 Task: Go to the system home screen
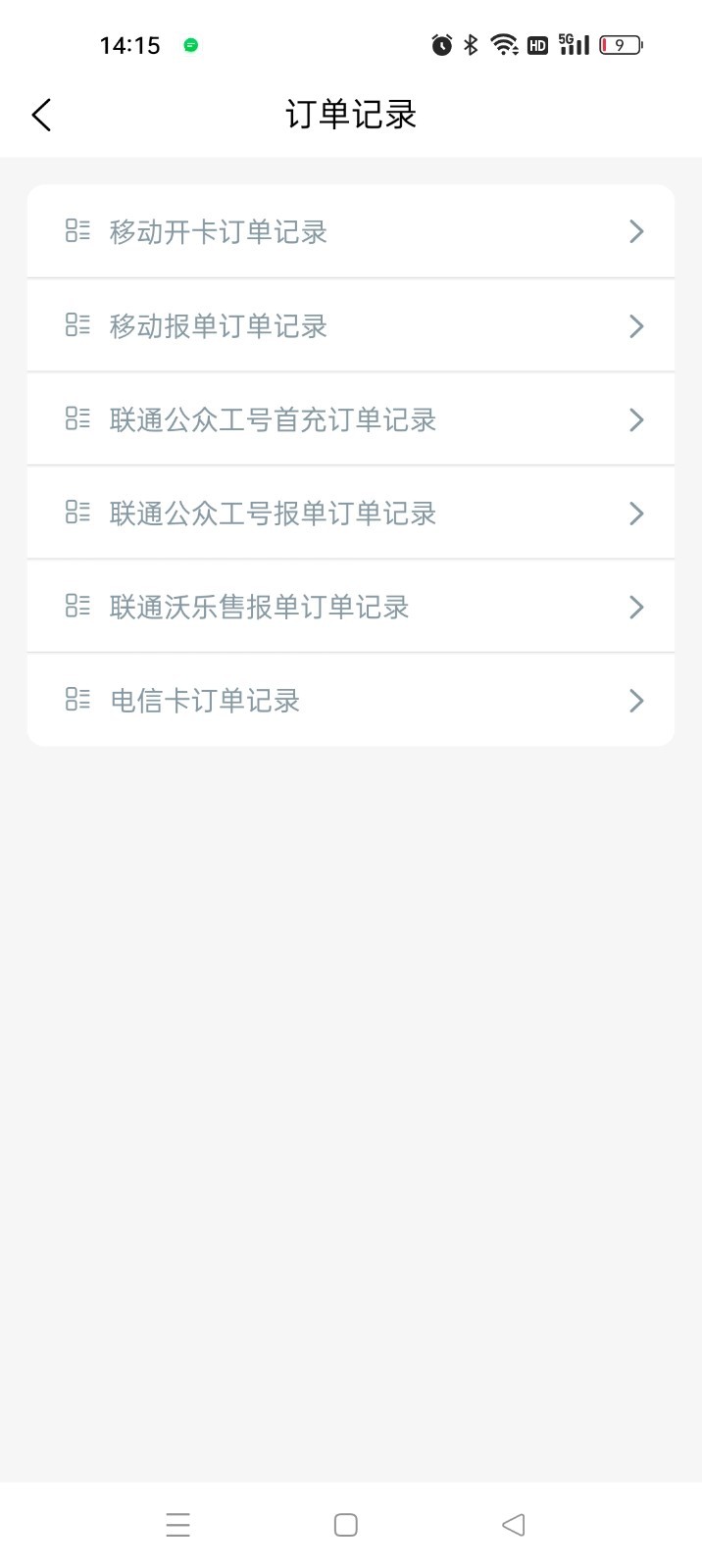point(345,1525)
